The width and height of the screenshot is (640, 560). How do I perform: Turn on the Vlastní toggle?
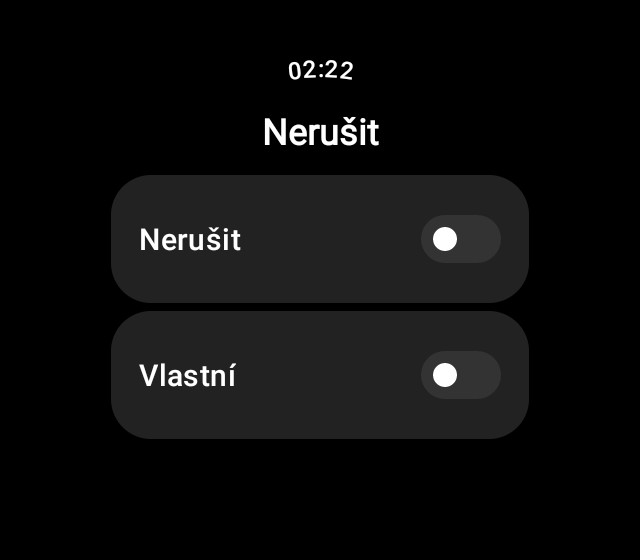click(460, 375)
